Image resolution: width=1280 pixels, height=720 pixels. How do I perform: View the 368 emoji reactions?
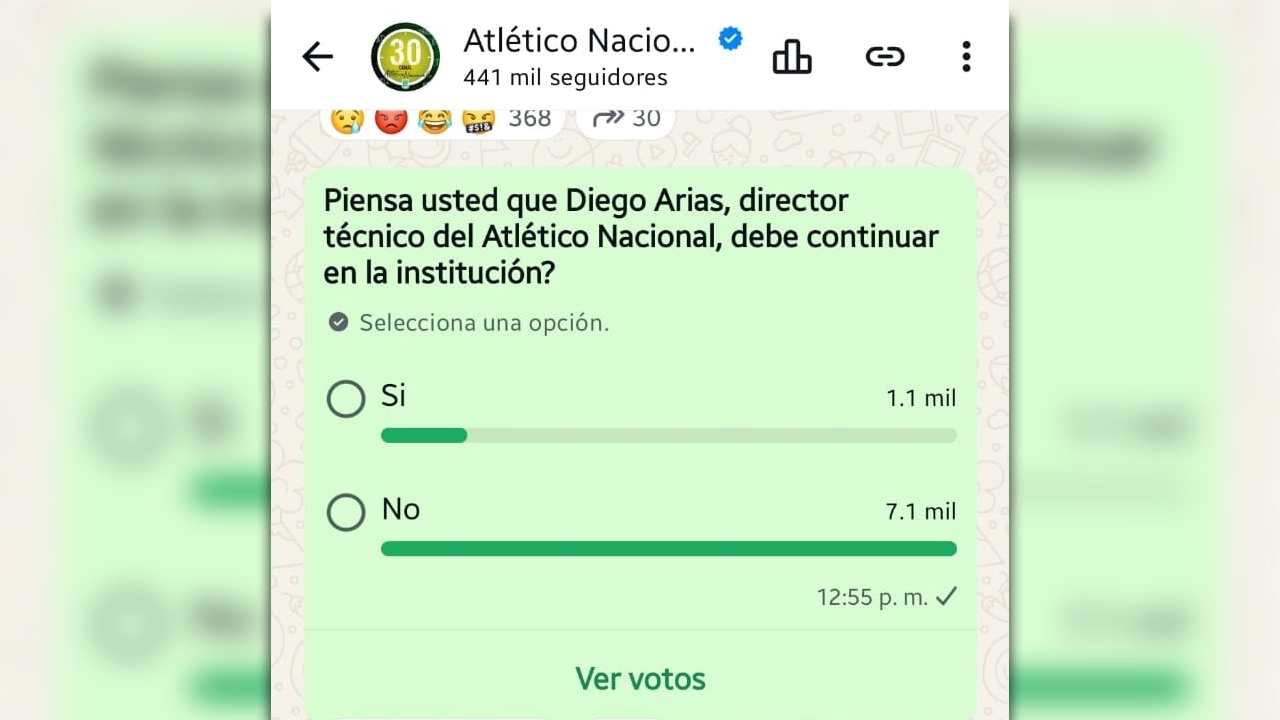(440, 119)
